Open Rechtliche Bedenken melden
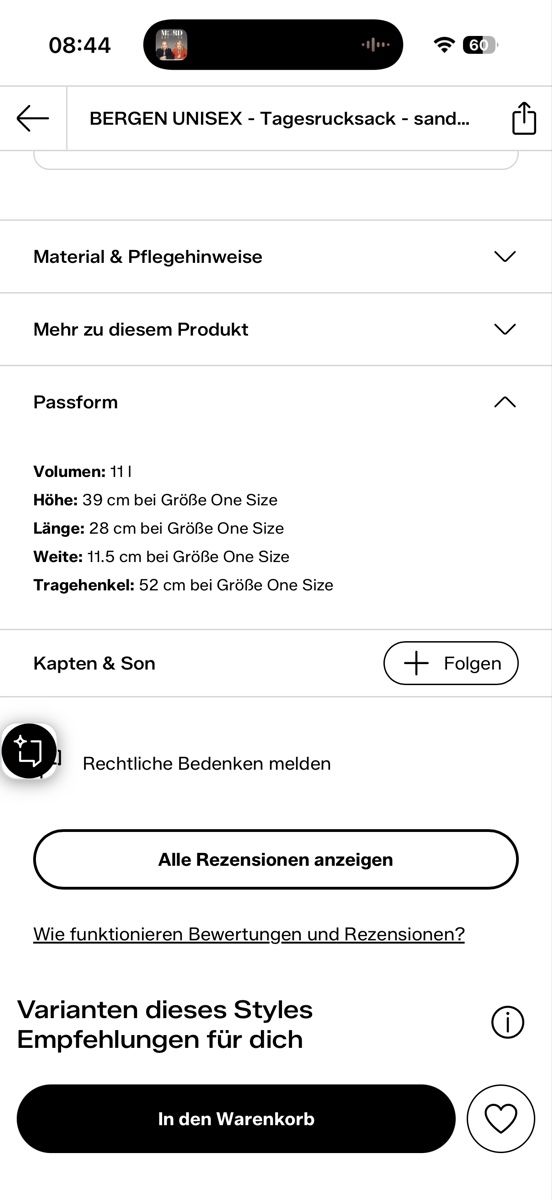 206,764
